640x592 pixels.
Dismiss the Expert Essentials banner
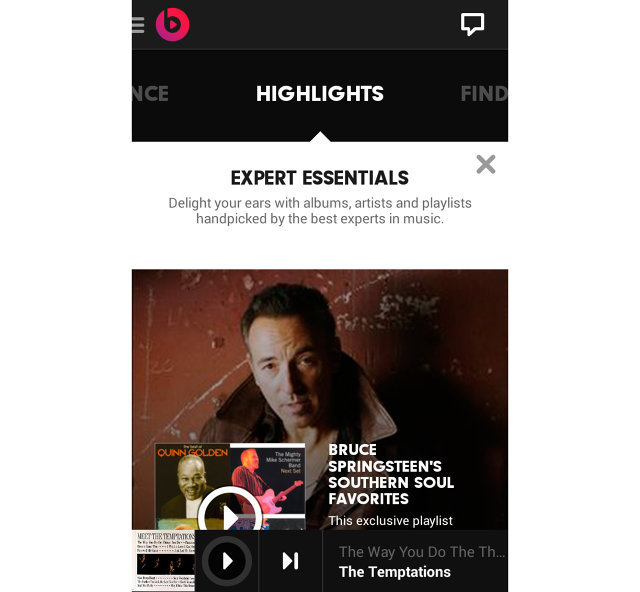pos(486,164)
